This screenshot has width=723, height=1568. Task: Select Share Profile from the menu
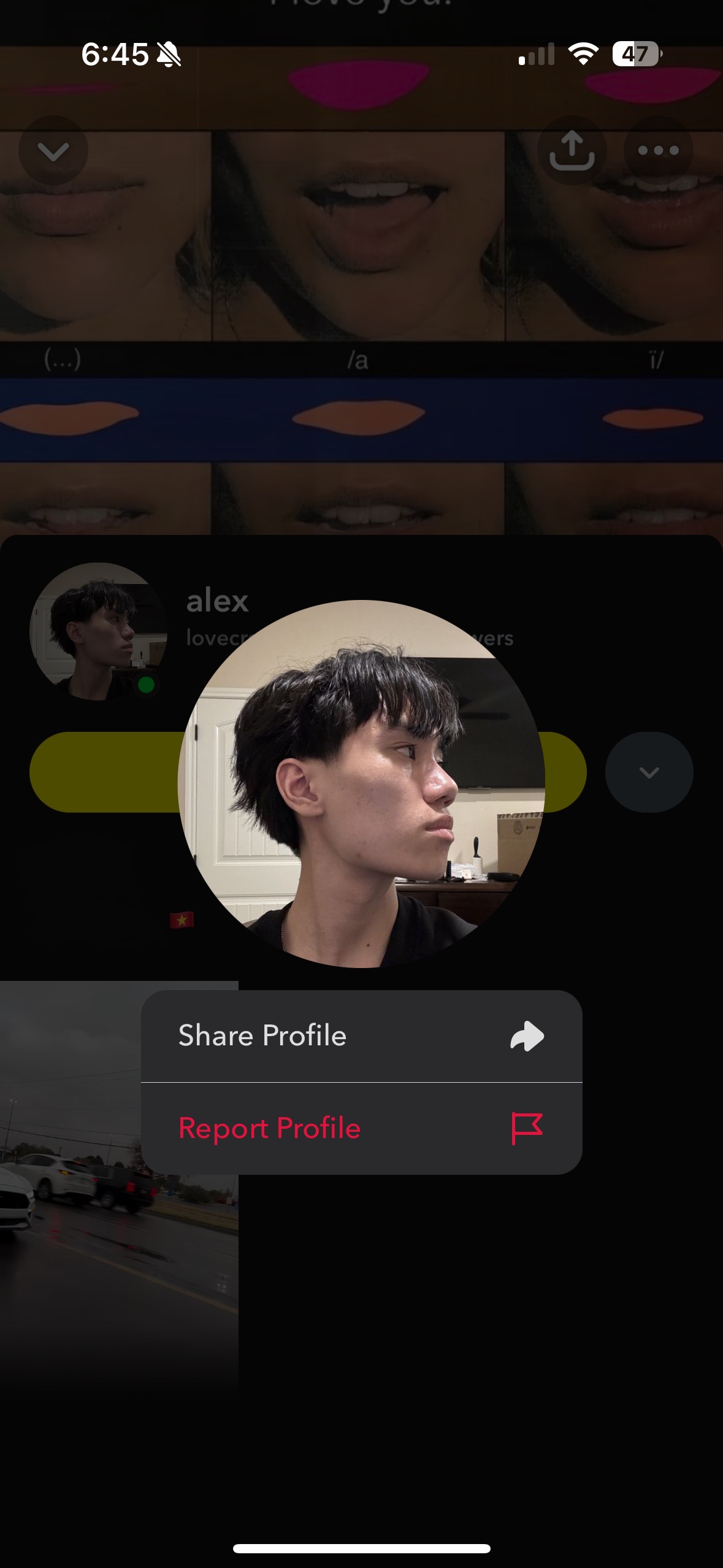pyautogui.click(x=361, y=1036)
